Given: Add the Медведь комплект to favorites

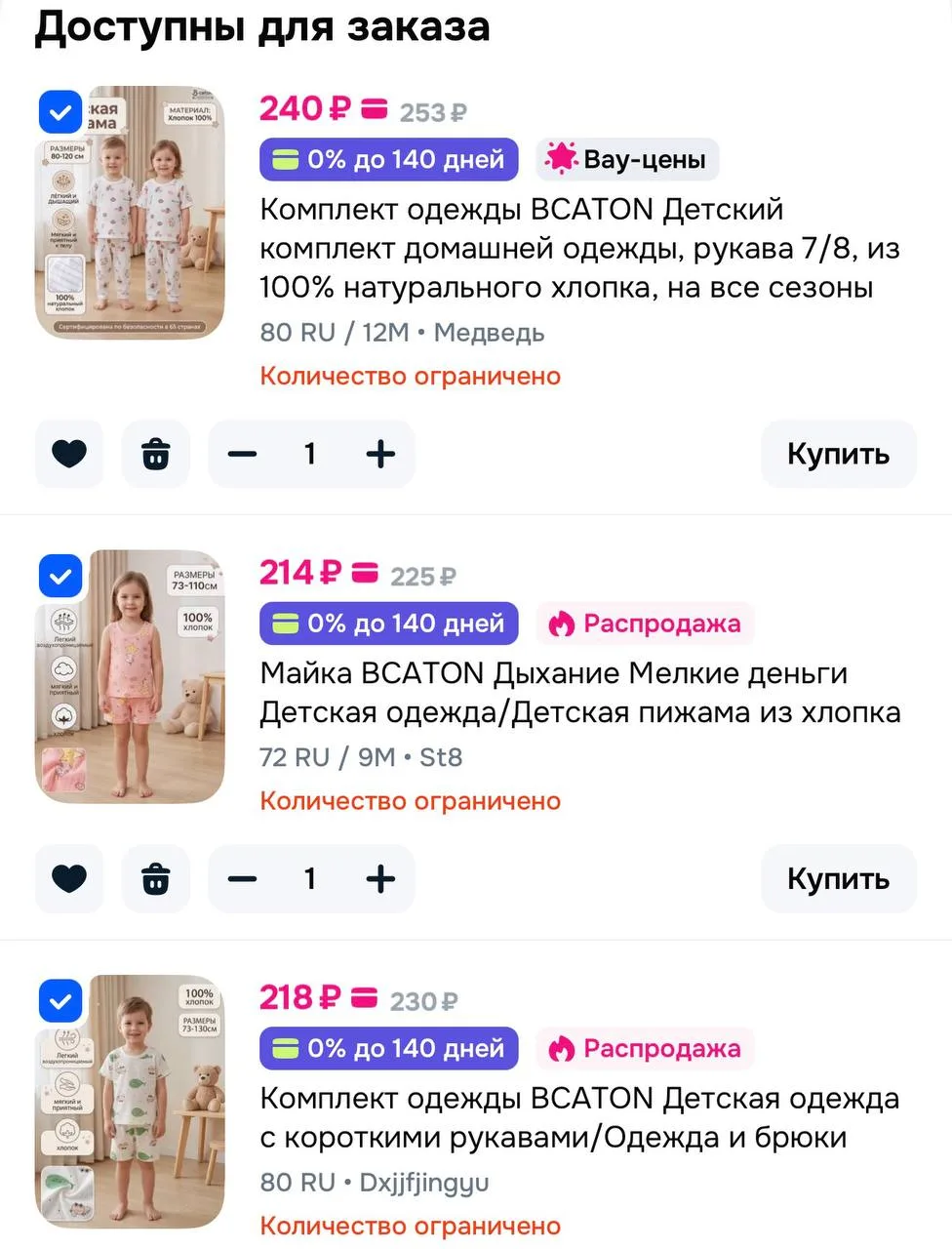Looking at the screenshot, I should 69,454.
